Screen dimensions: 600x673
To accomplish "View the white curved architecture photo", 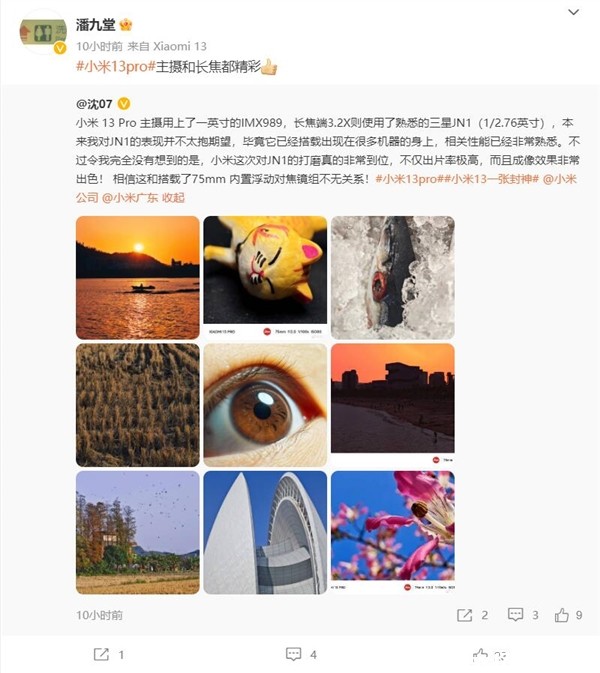I will pyautogui.click(x=265, y=532).
